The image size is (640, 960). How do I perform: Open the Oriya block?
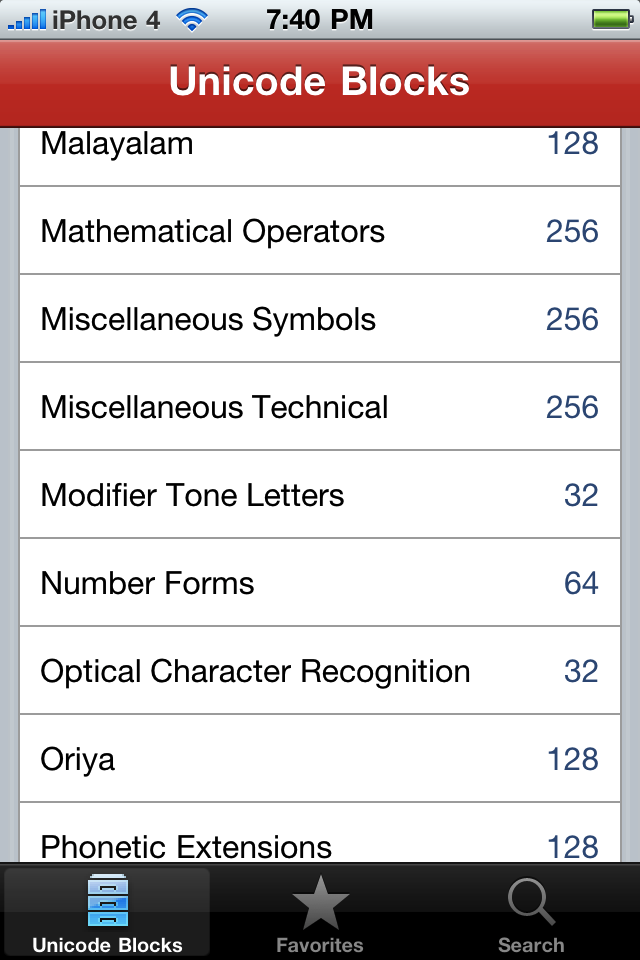pos(320,759)
